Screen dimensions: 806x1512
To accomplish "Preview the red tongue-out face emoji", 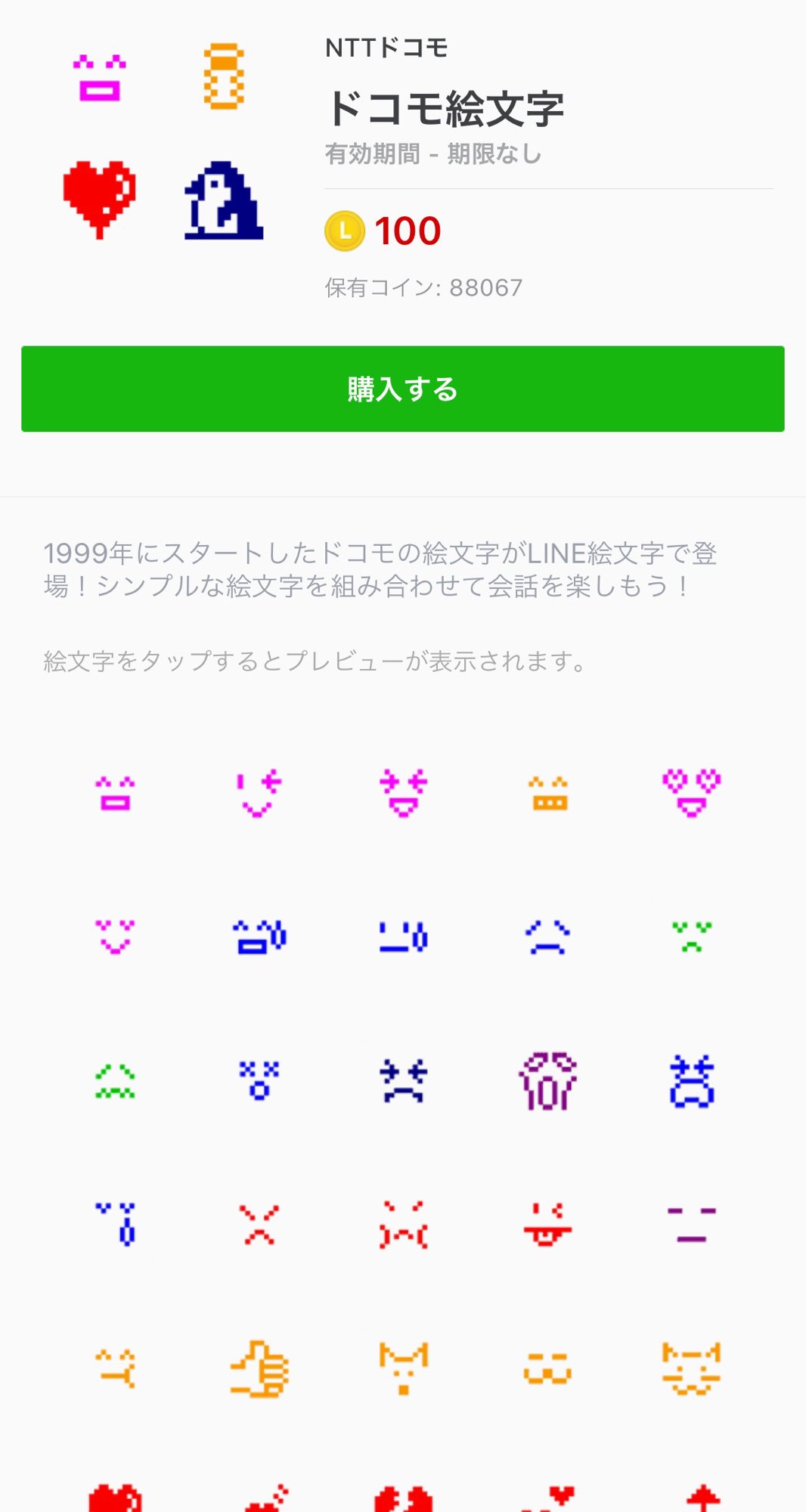I will pyautogui.click(x=547, y=1225).
